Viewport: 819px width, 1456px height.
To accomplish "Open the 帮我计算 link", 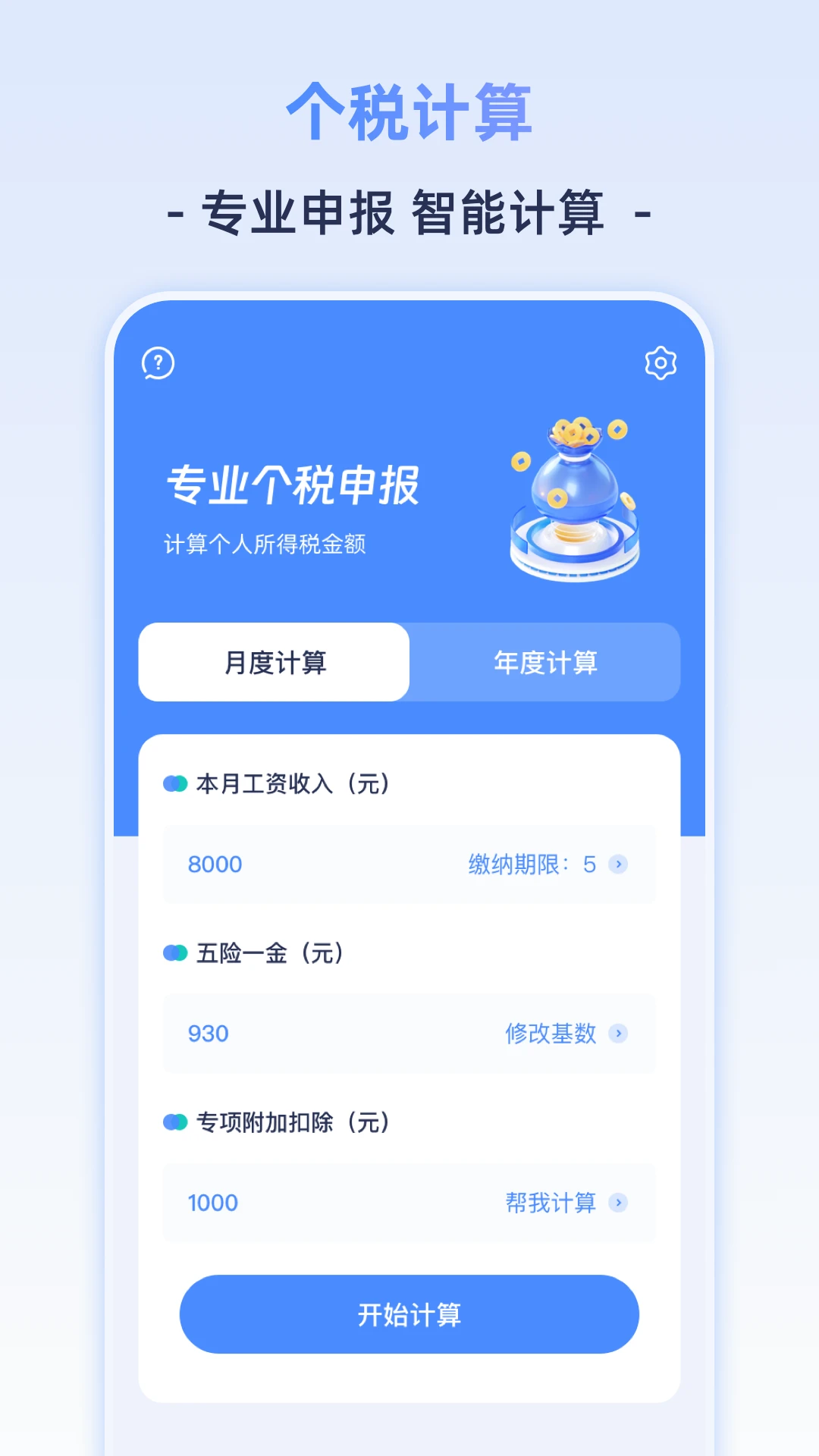I will pos(552,1202).
